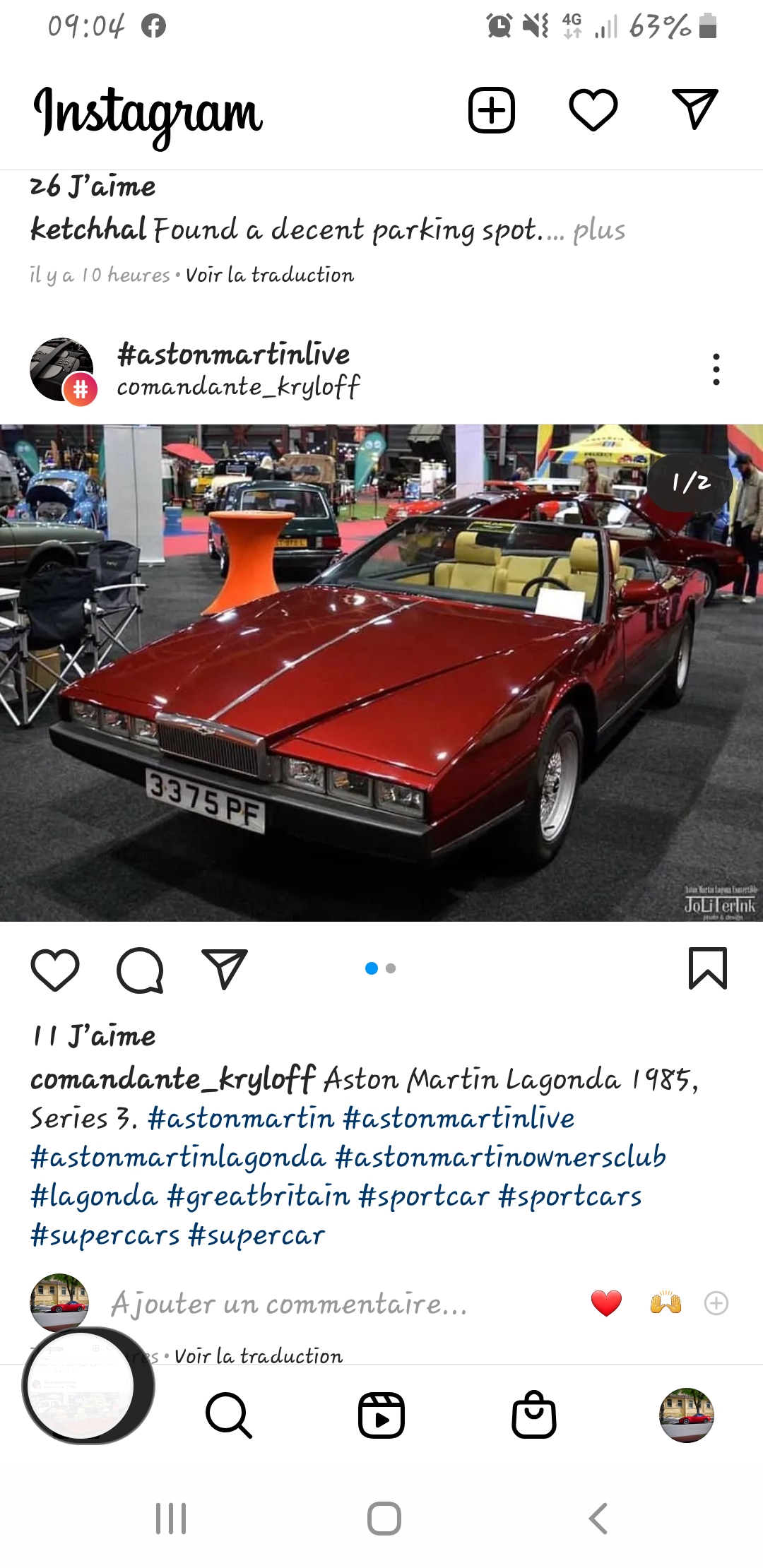Share the Lagonda post via paper plane
763x1568 pixels.
coord(225,969)
